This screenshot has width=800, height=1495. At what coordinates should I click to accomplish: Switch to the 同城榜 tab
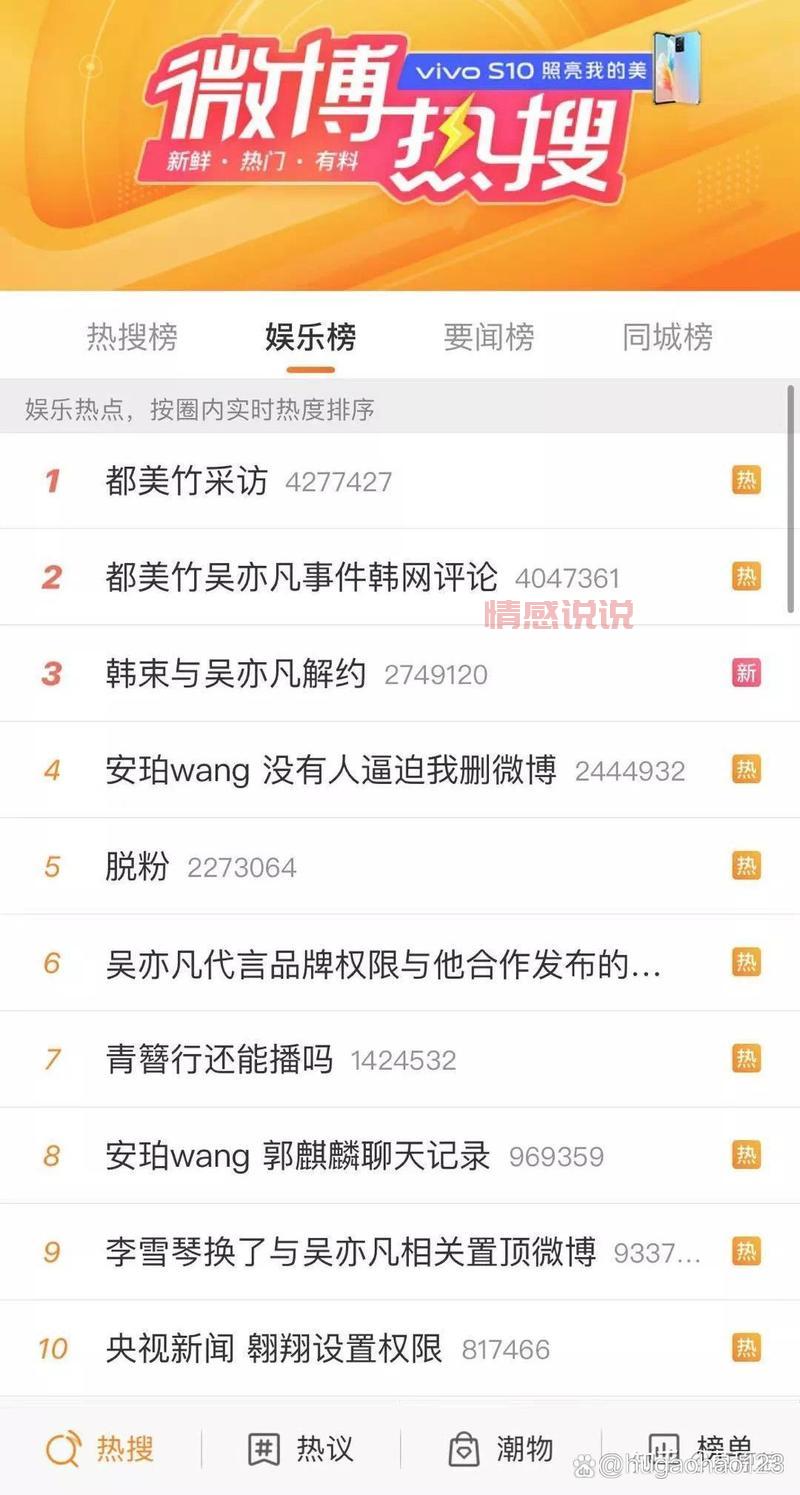(665, 338)
